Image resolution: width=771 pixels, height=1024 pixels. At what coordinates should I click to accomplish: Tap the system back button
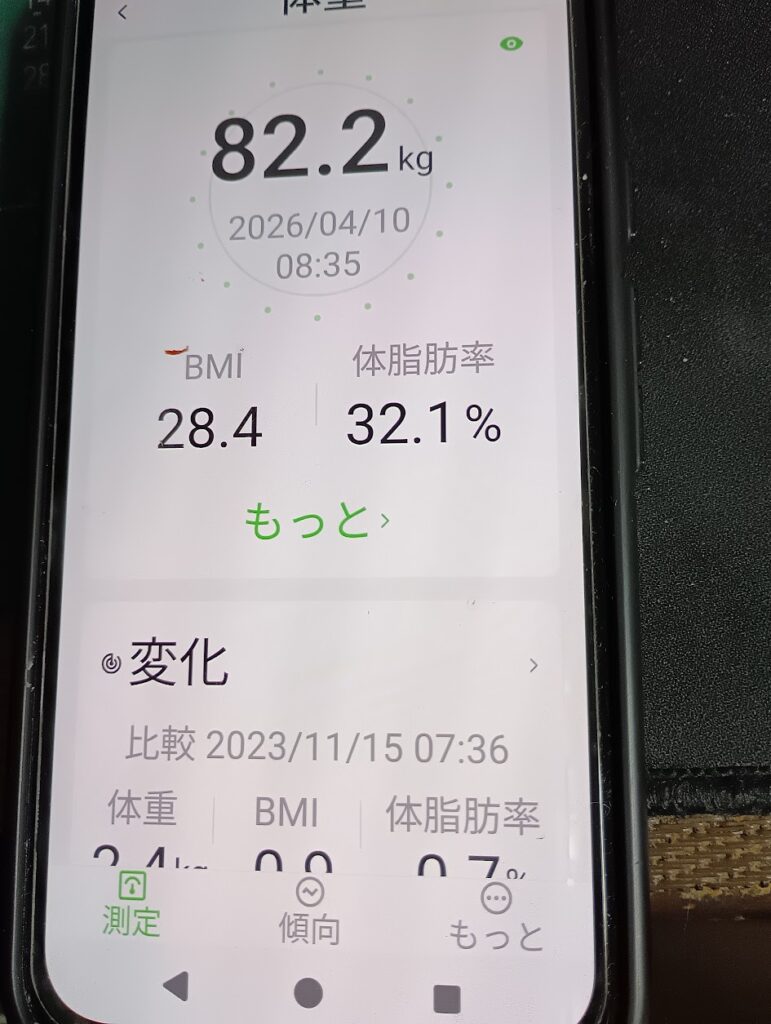[174, 987]
